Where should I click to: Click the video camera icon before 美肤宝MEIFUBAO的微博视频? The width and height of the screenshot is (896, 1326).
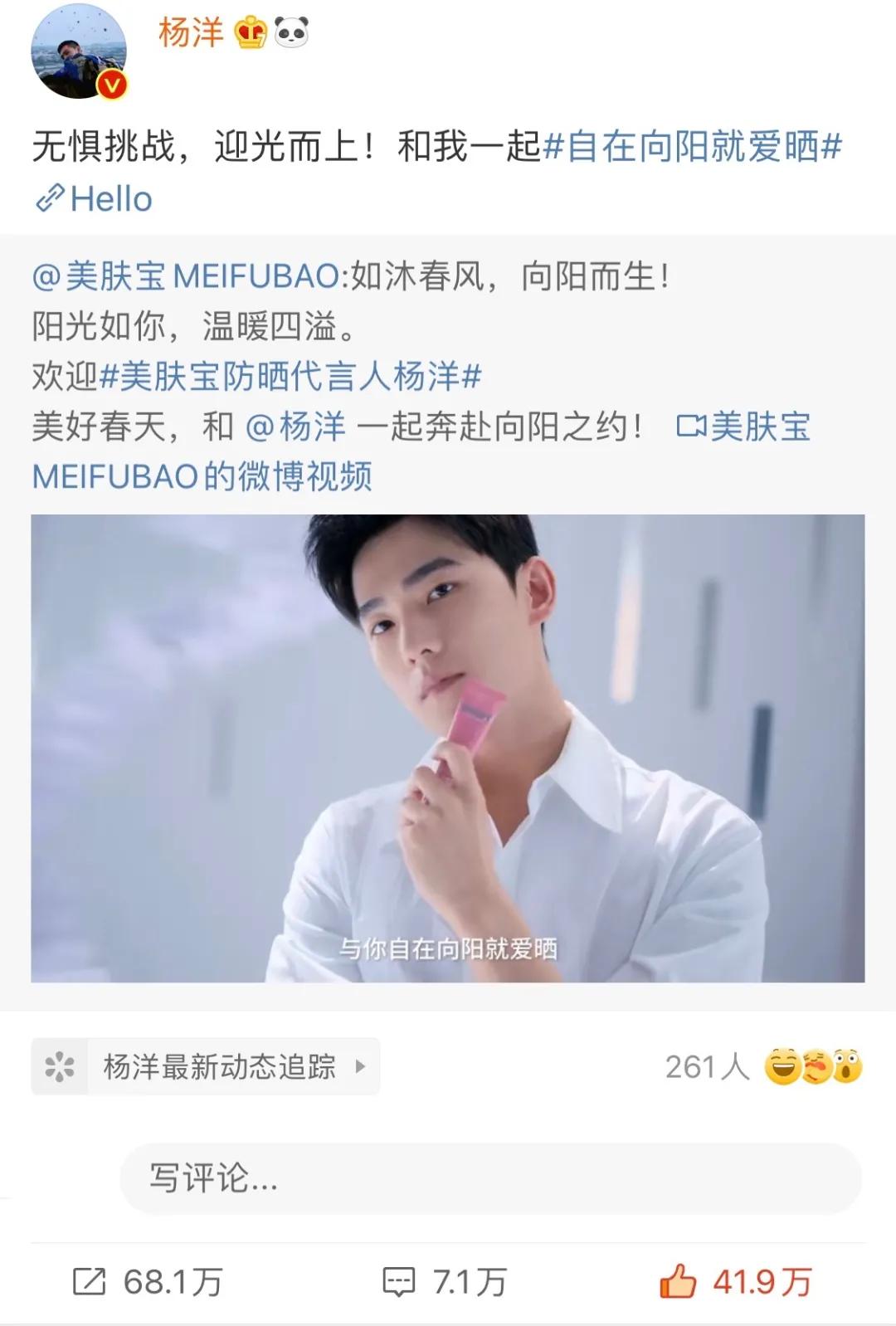click(692, 426)
